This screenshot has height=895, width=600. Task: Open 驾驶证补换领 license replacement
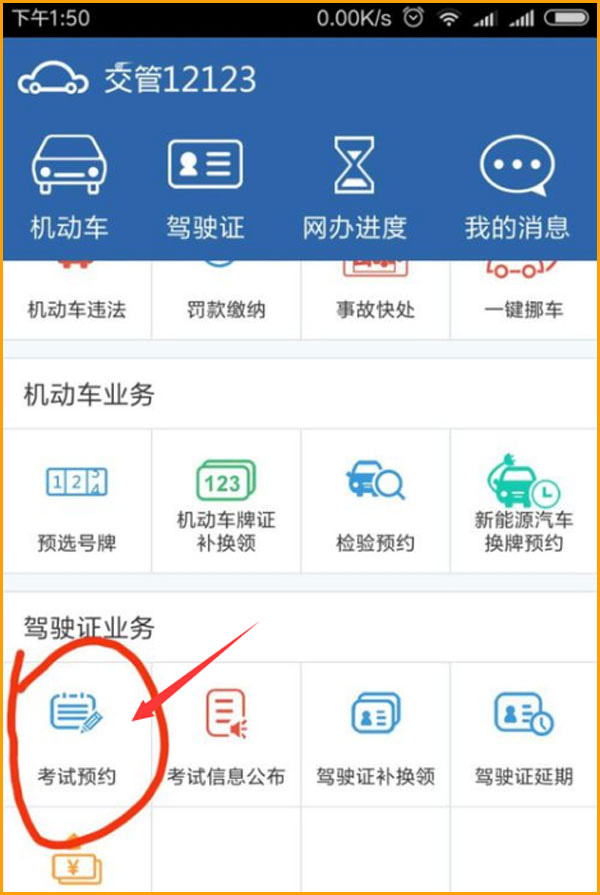[x=375, y=735]
